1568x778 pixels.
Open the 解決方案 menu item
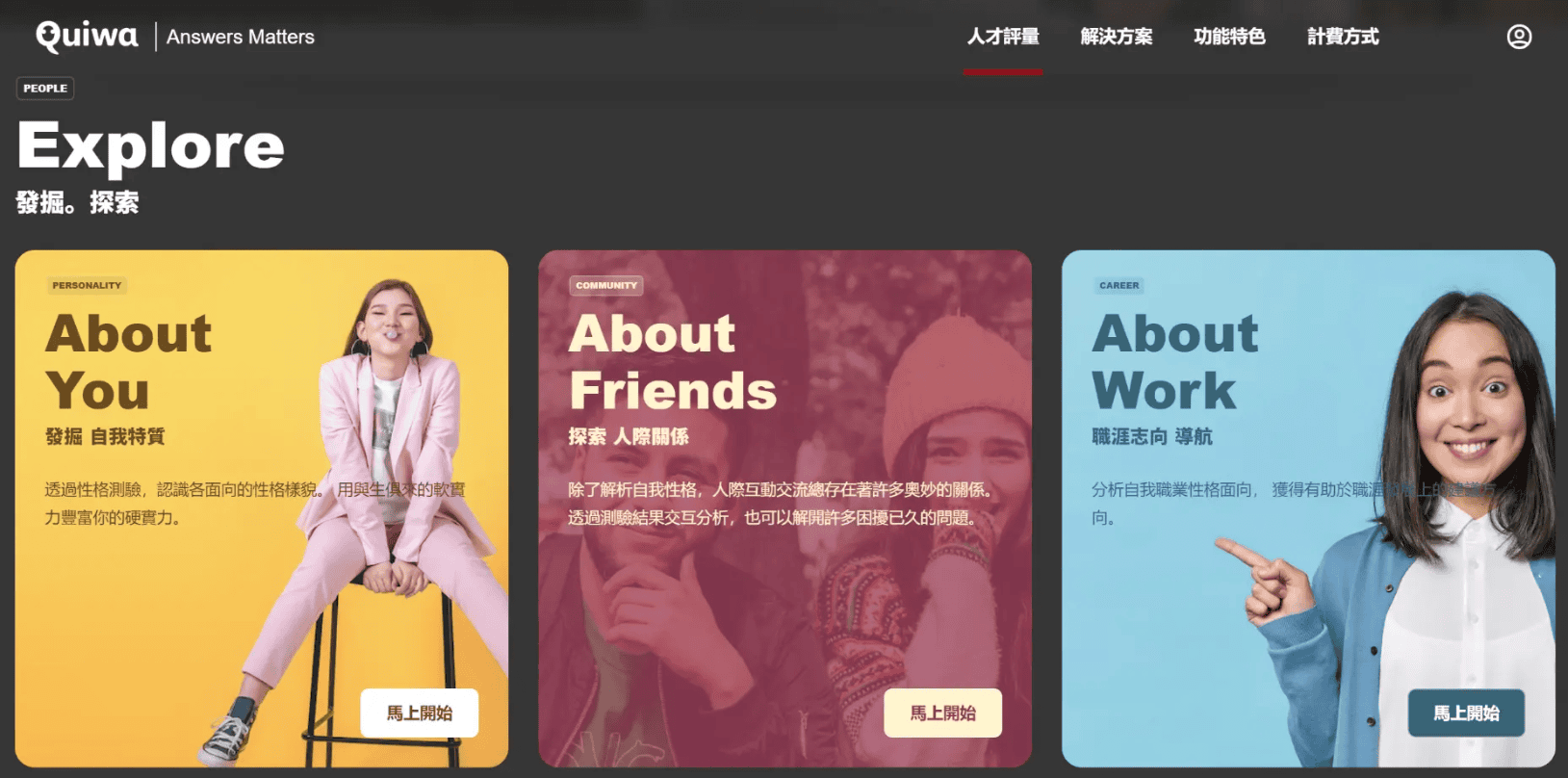click(1117, 37)
